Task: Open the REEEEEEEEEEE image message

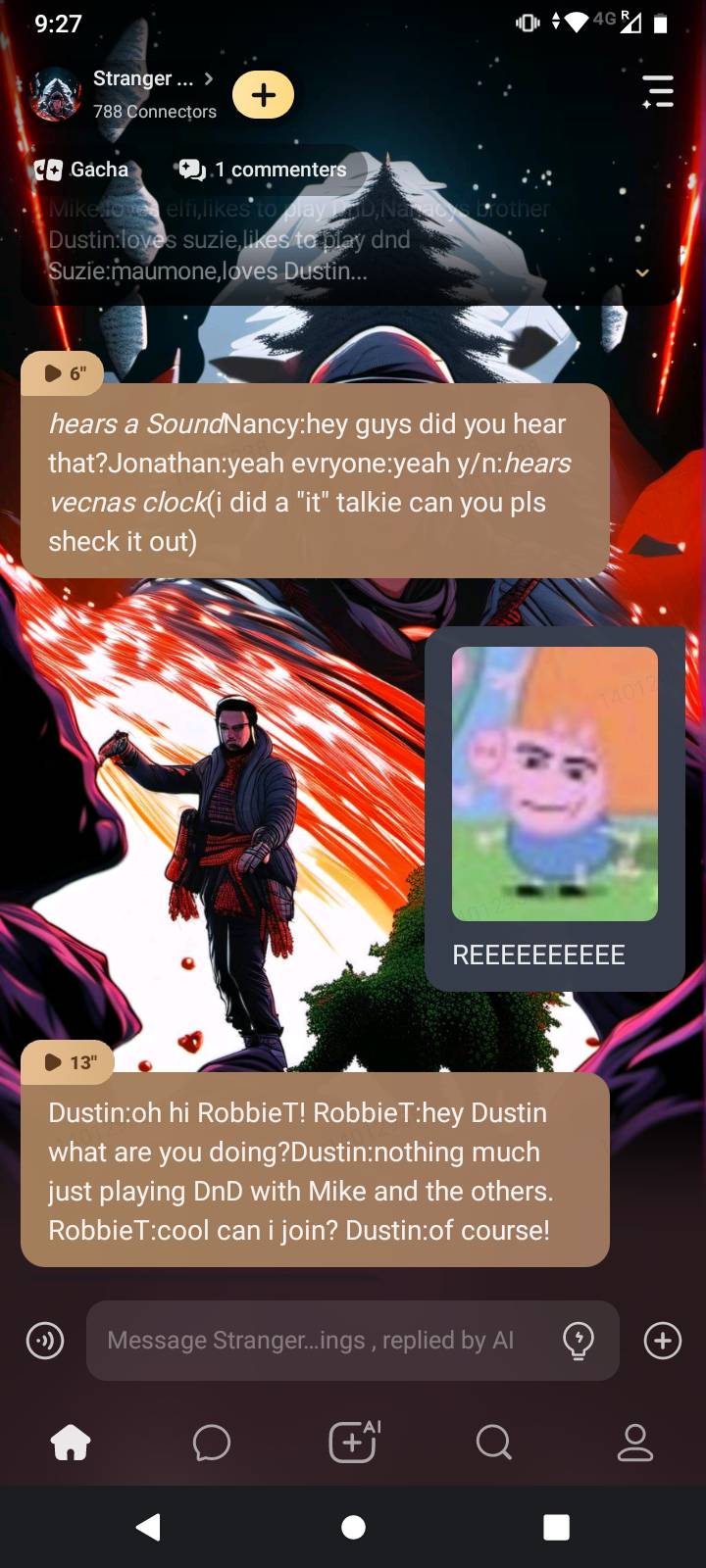Action: point(554,784)
